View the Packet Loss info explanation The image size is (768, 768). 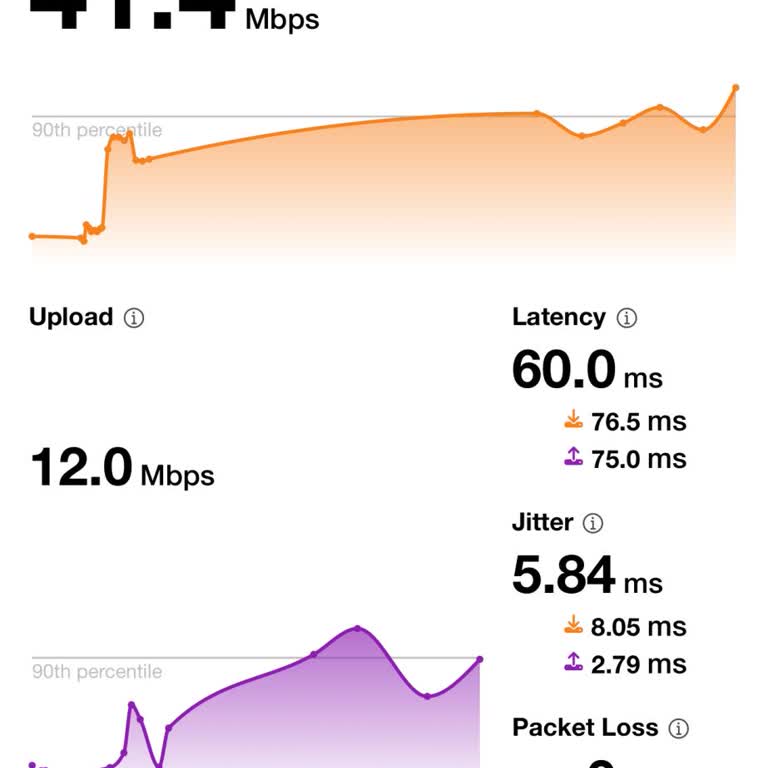pyautogui.click(x=679, y=728)
